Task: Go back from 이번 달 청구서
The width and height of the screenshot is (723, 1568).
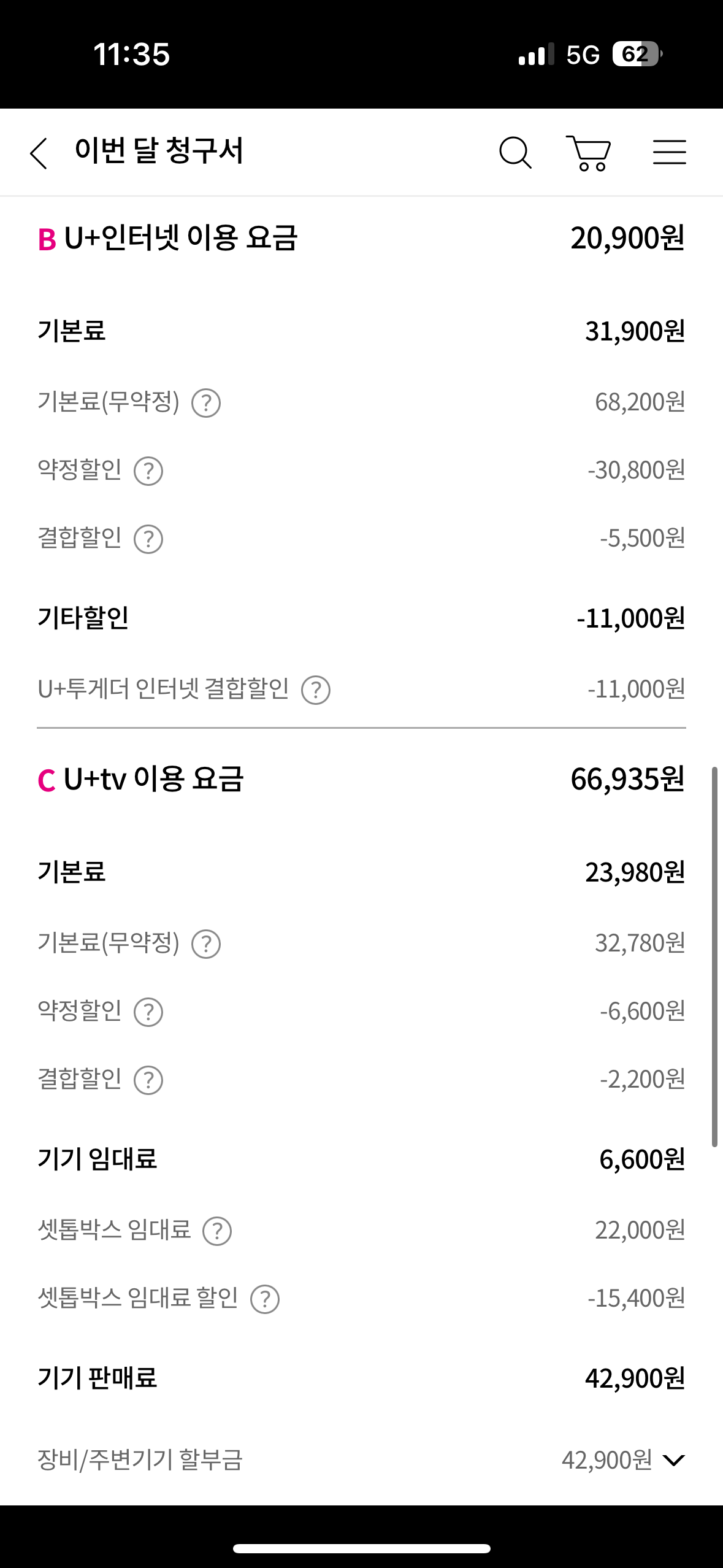Action: (39, 152)
